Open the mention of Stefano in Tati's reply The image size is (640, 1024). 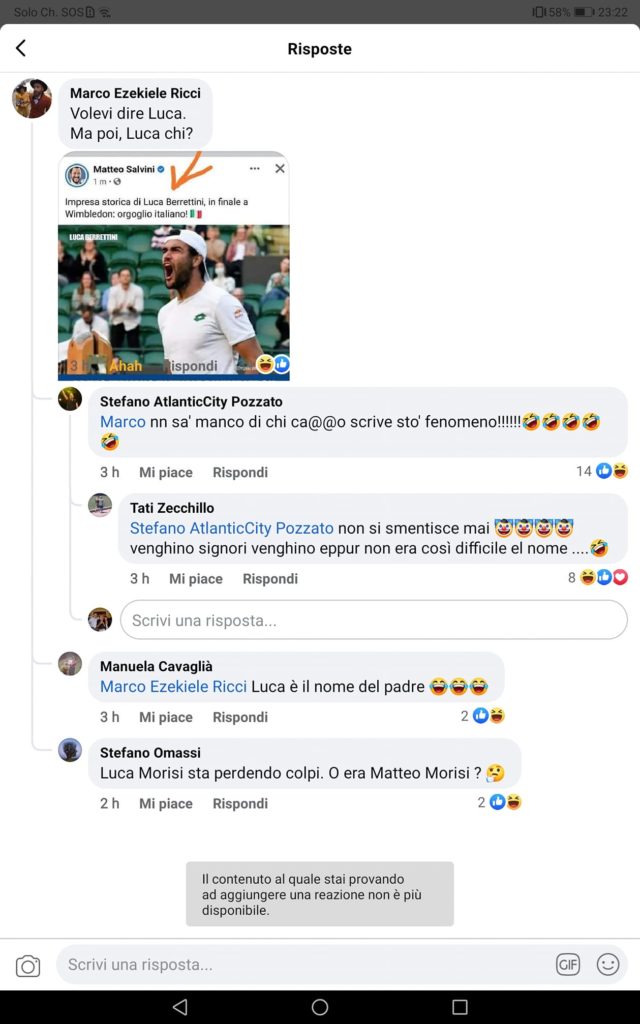click(230, 528)
